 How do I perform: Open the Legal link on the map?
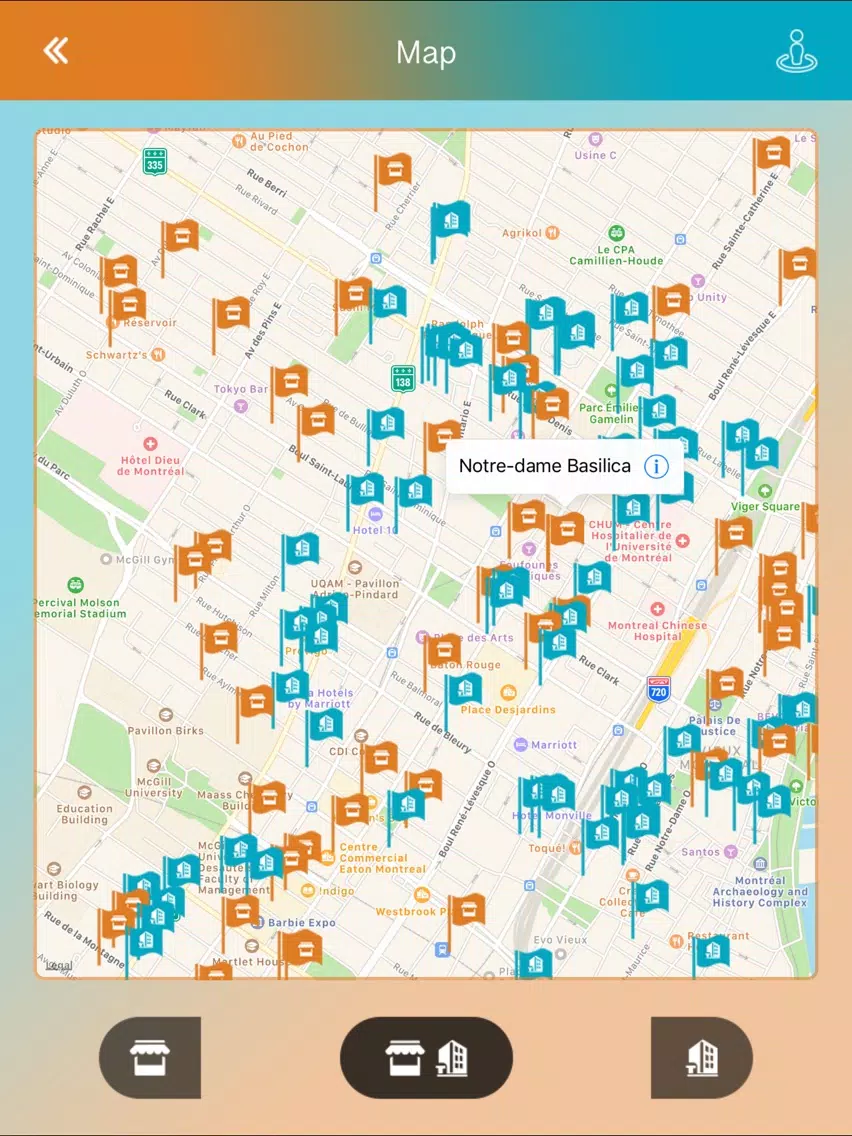pos(59,966)
